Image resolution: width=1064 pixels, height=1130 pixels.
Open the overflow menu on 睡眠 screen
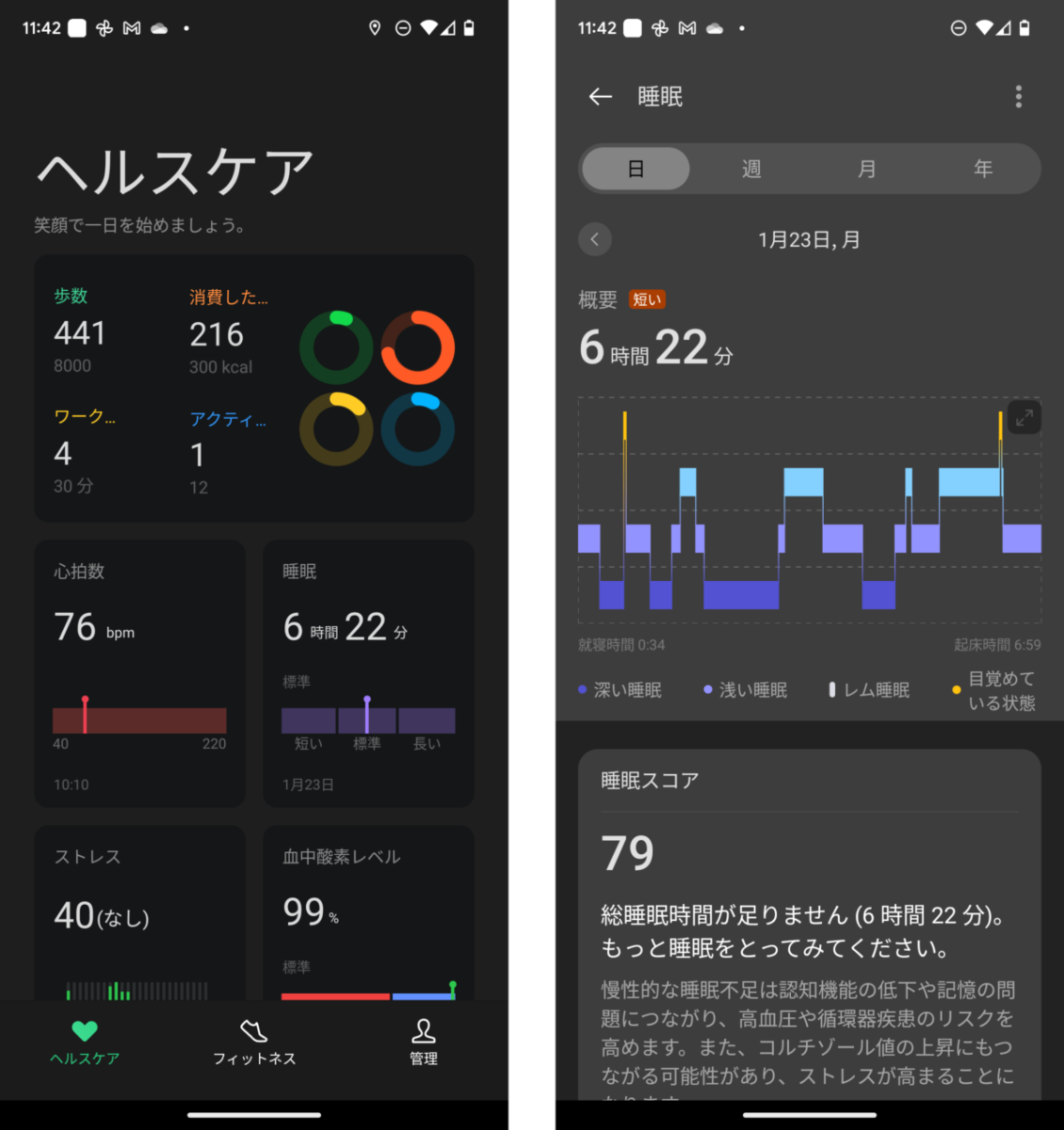click(x=1018, y=96)
